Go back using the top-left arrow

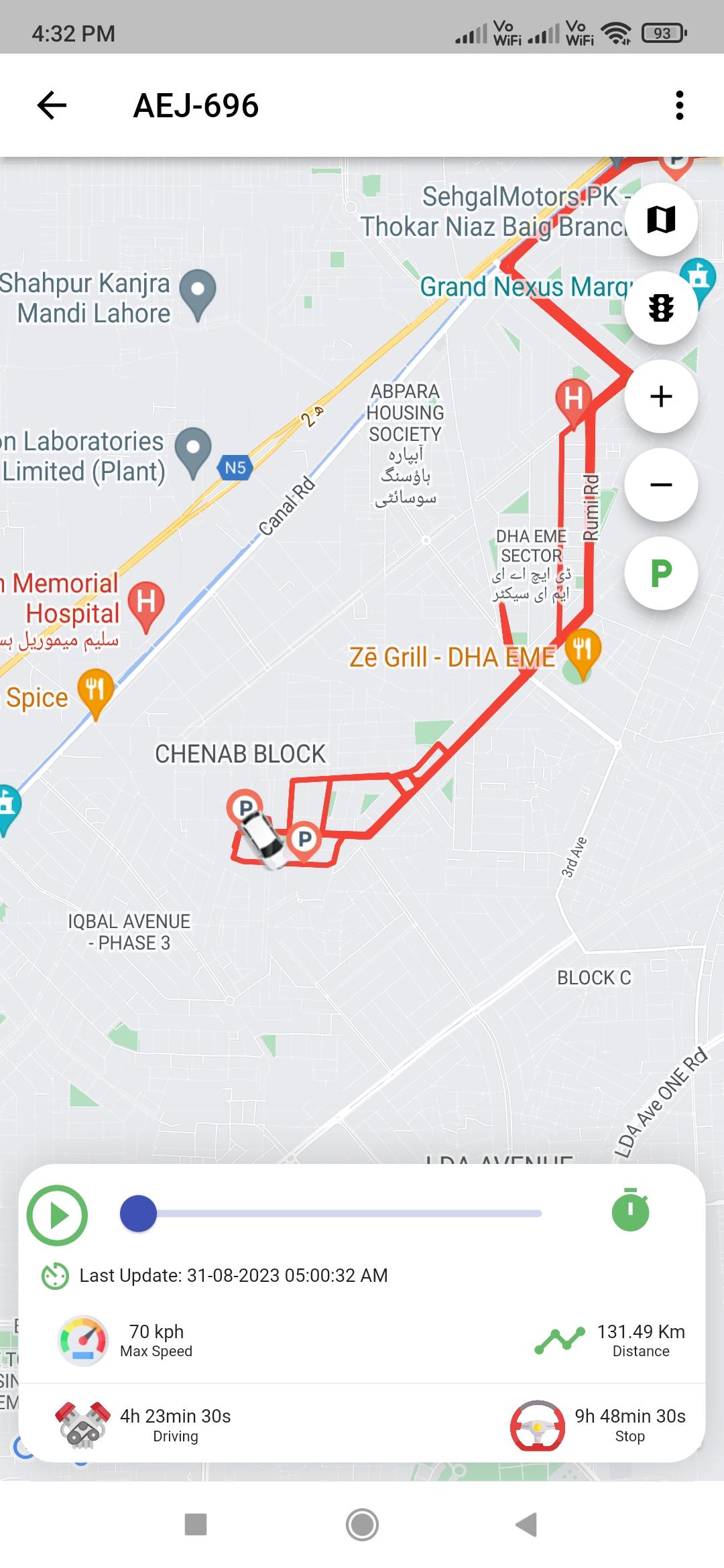point(52,105)
